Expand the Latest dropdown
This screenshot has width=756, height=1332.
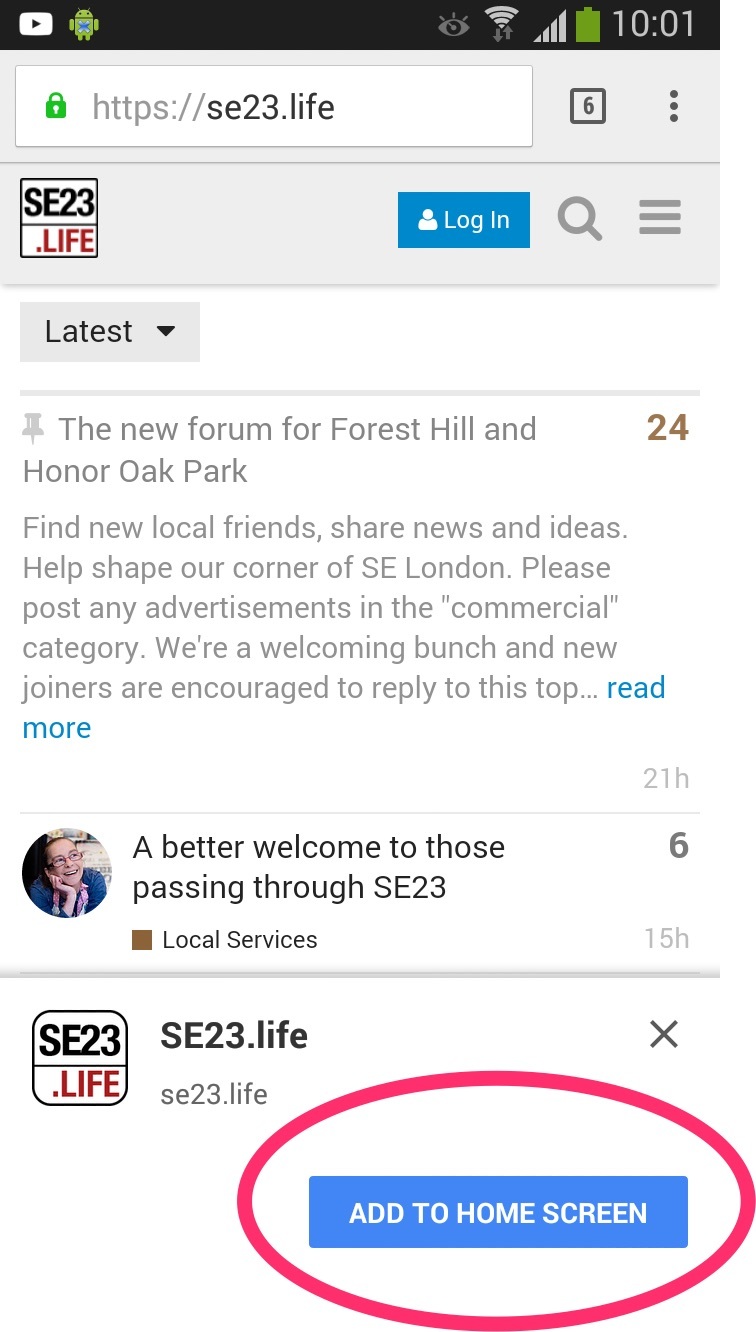pos(110,332)
